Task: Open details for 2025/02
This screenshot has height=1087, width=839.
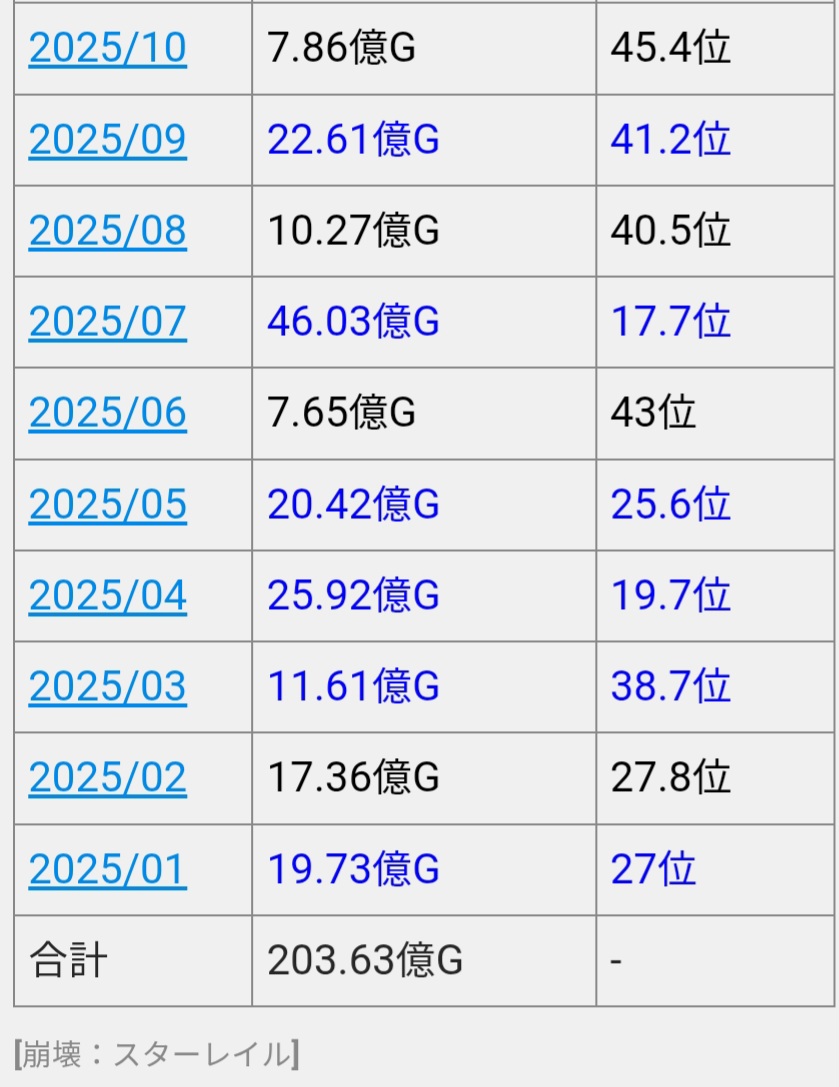Action: [107, 778]
